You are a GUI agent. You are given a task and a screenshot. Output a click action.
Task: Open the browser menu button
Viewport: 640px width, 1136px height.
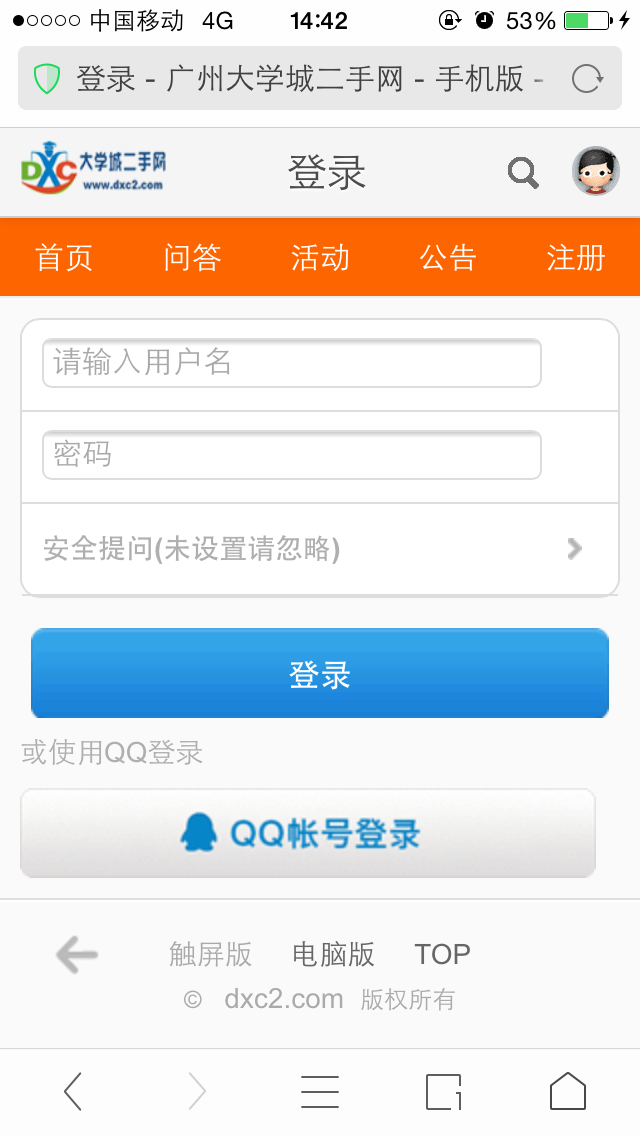(320, 1091)
